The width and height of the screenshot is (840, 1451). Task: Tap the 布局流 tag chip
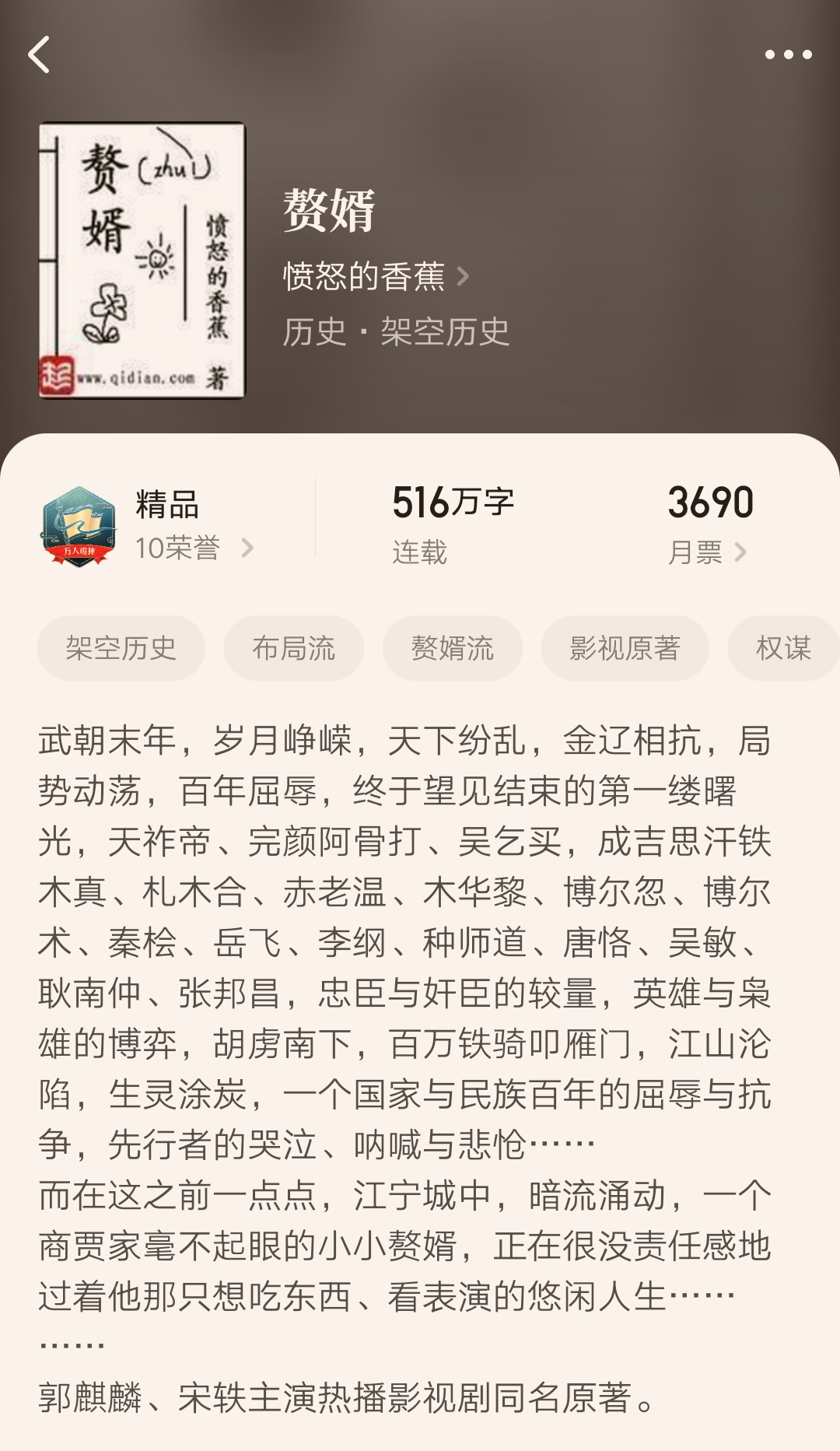click(294, 648)
